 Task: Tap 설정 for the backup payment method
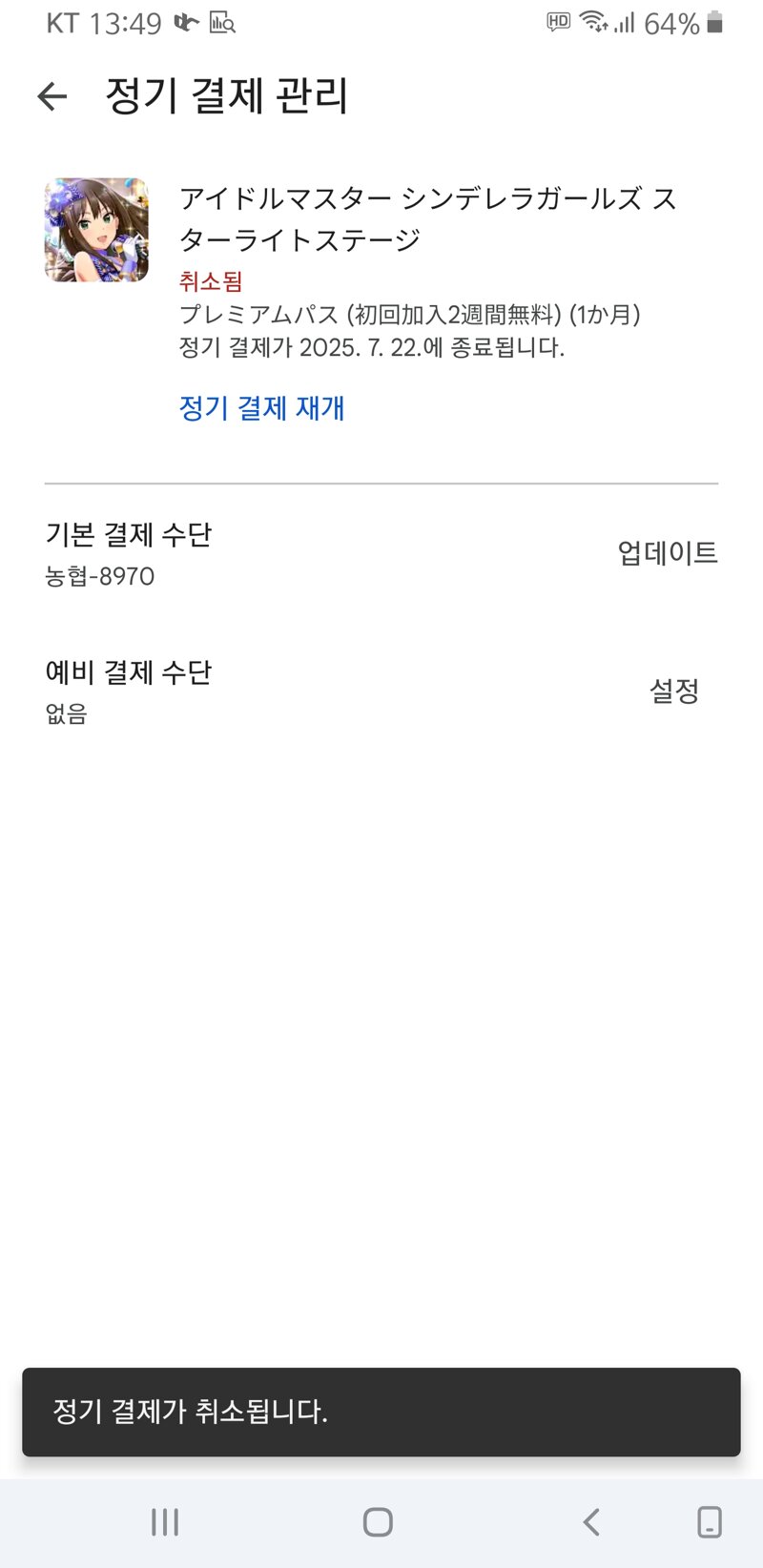pyautogui.click(x=674, y=691)
